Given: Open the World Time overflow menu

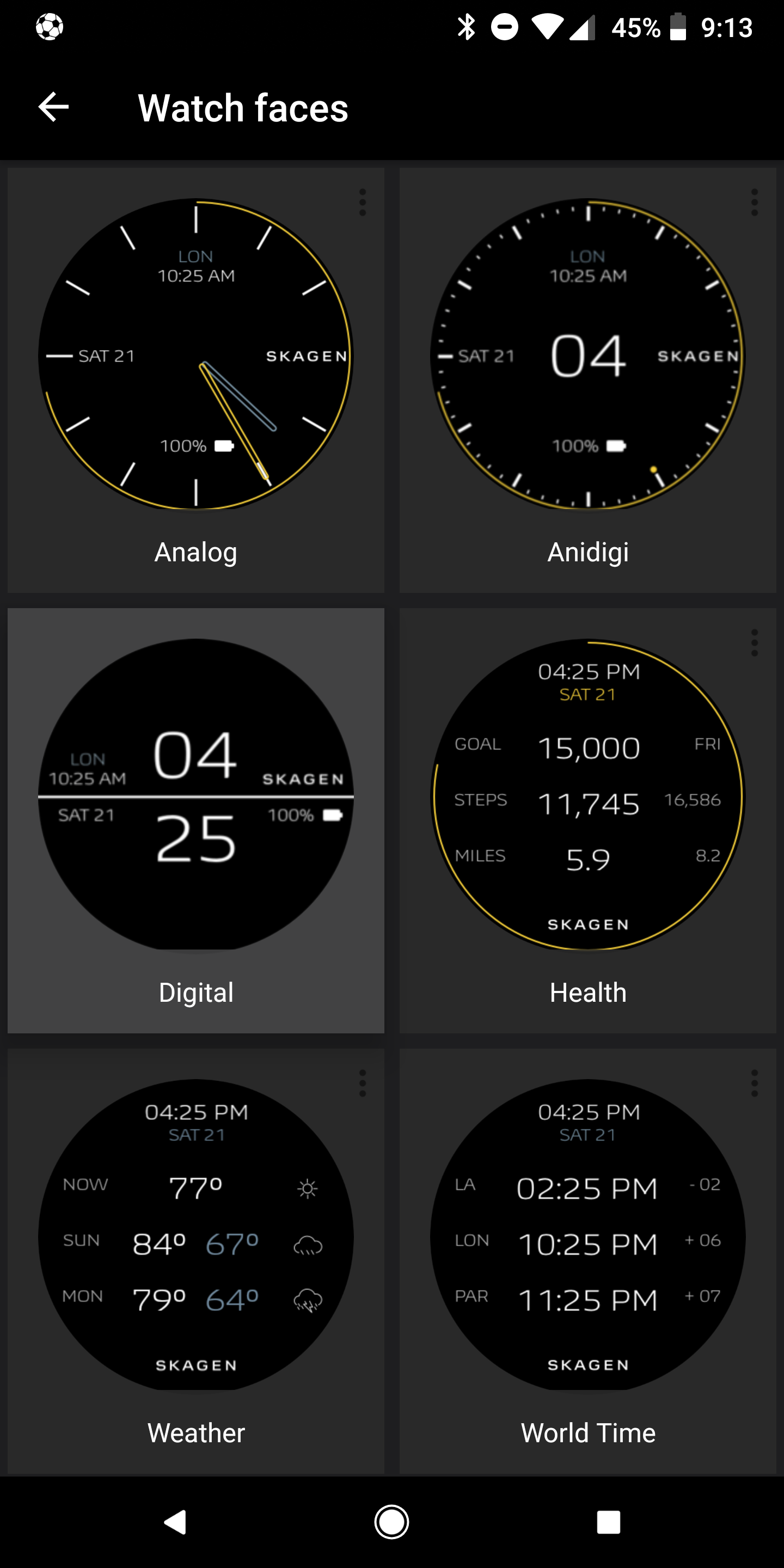Looking at the screenshot, I should [x=754, y=1082].
